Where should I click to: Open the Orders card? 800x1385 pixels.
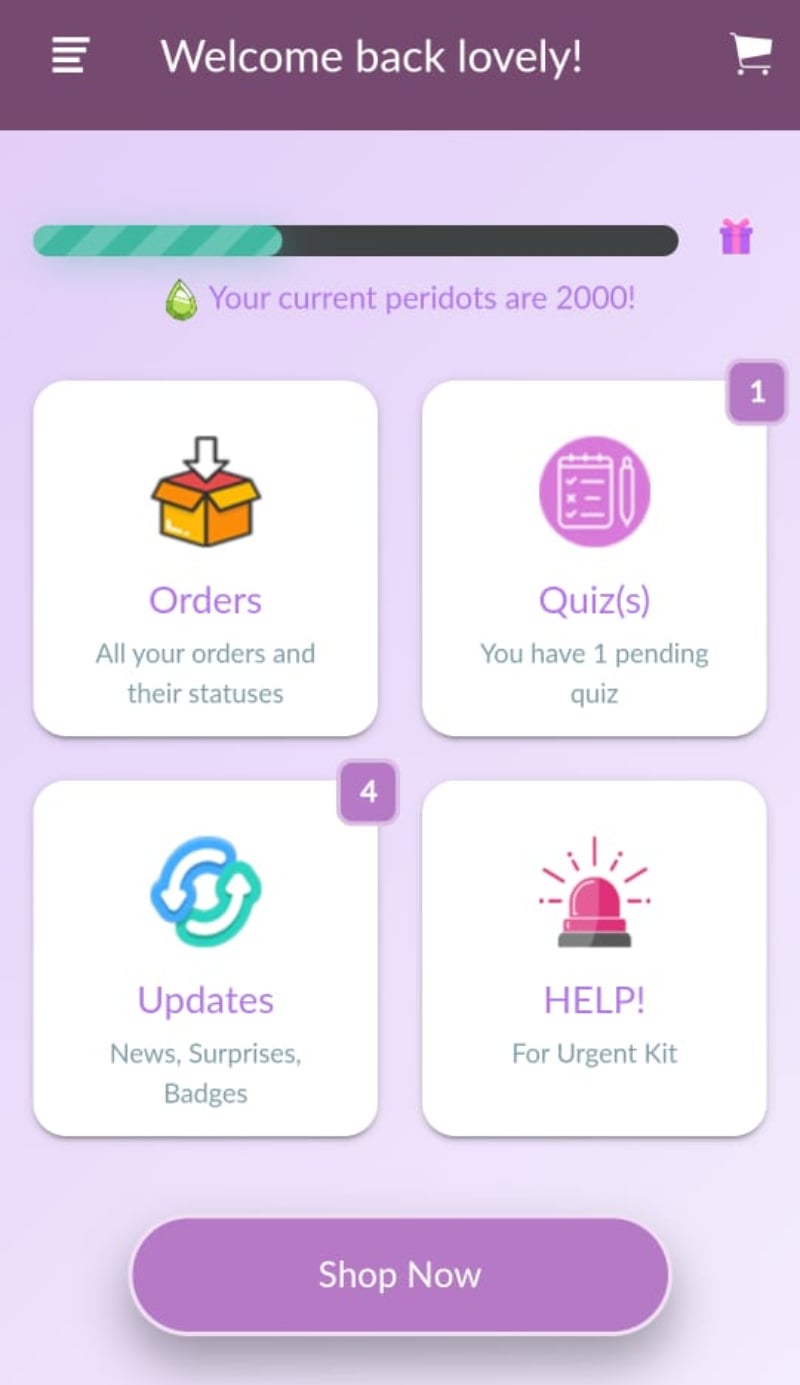(x=206, y=558)
